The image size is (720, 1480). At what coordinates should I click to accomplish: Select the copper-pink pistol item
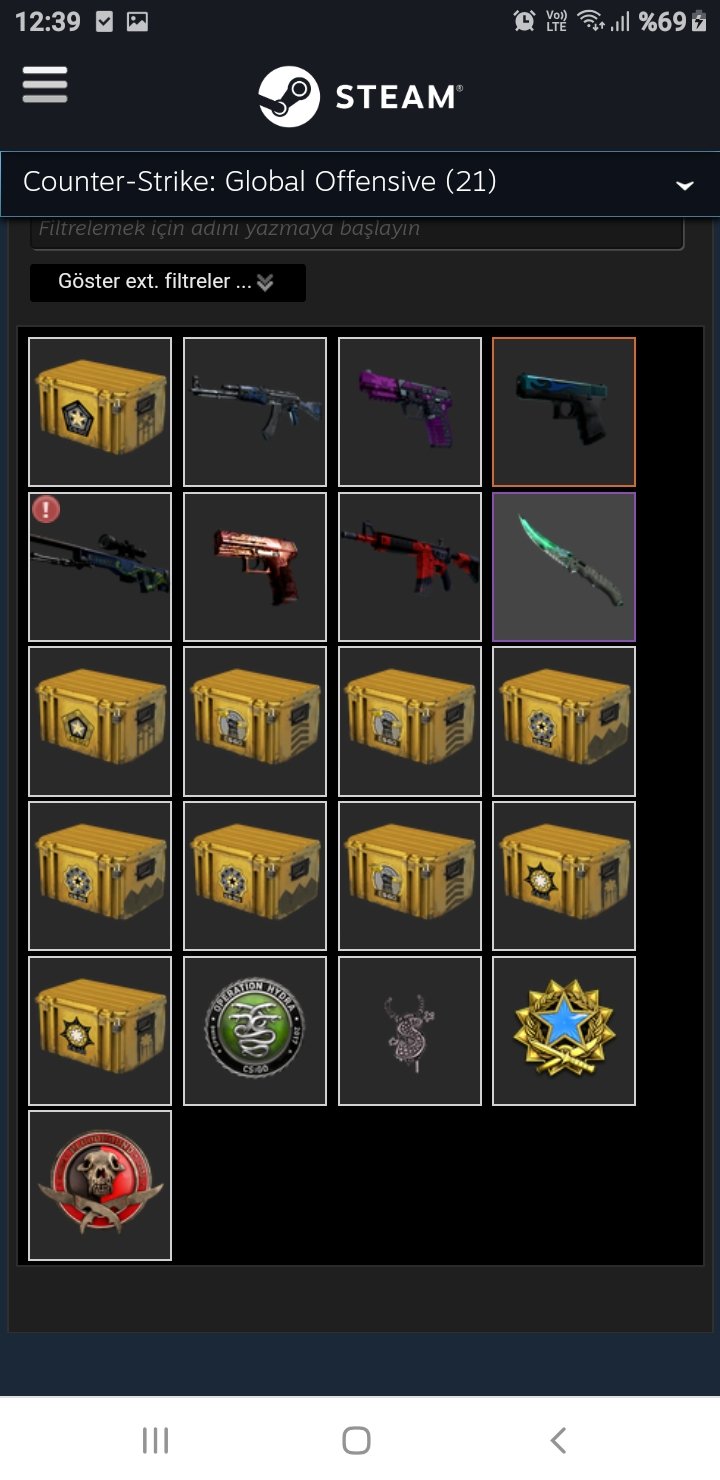(x=255, y=567)
